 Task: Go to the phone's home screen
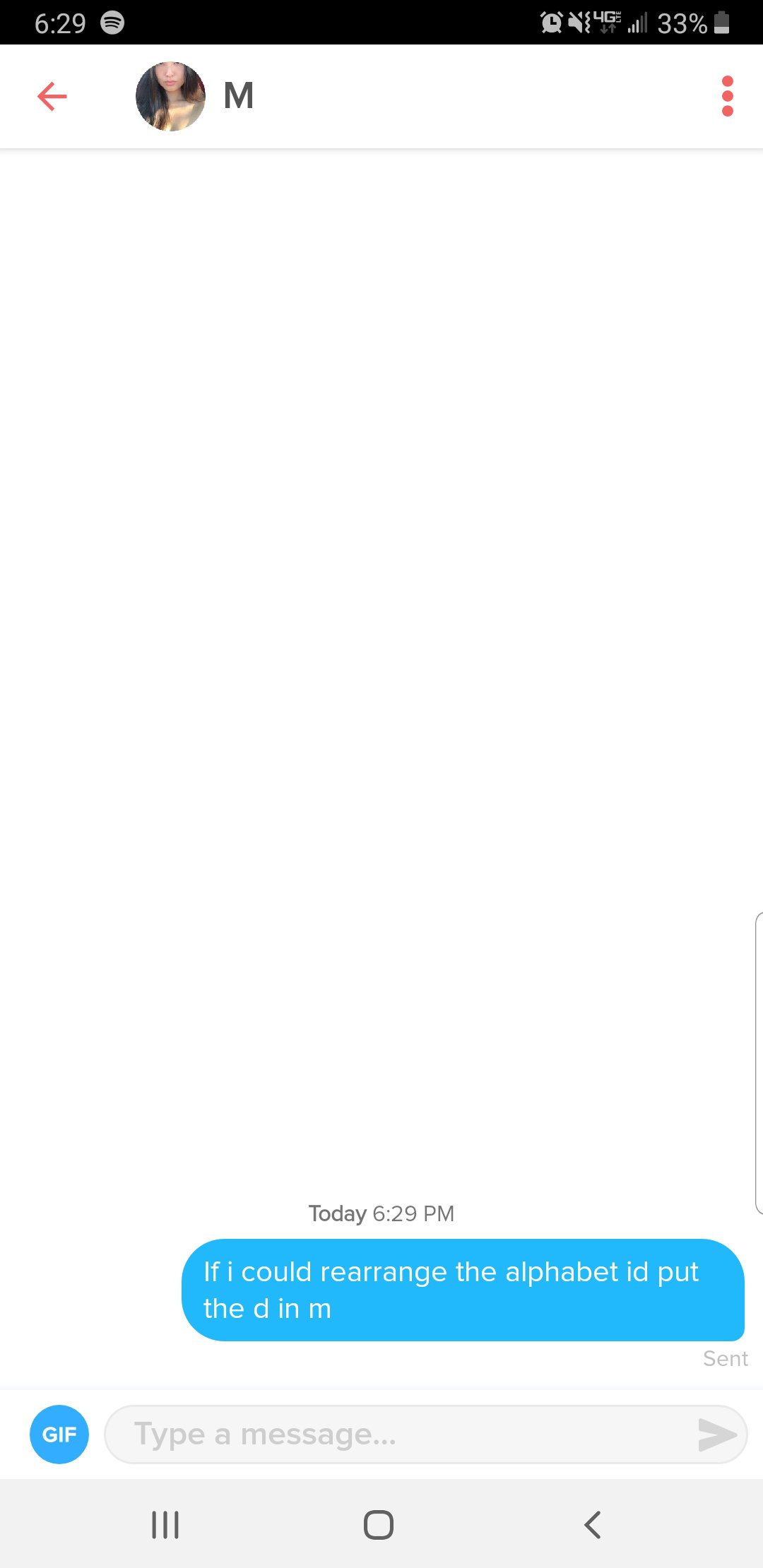pyautogui.click(x=379, y=1524)
